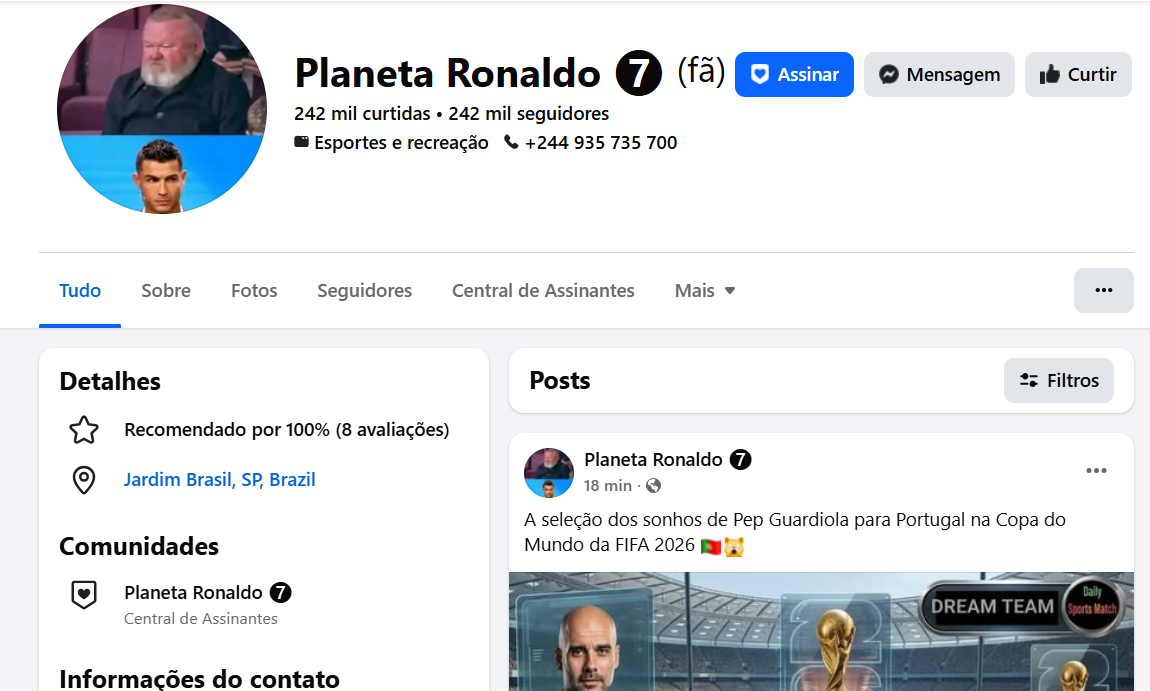Open the Jardim Brasil, SP, Brazil location link
Viewport: 1150px width, 691px height.
(219, 480)
